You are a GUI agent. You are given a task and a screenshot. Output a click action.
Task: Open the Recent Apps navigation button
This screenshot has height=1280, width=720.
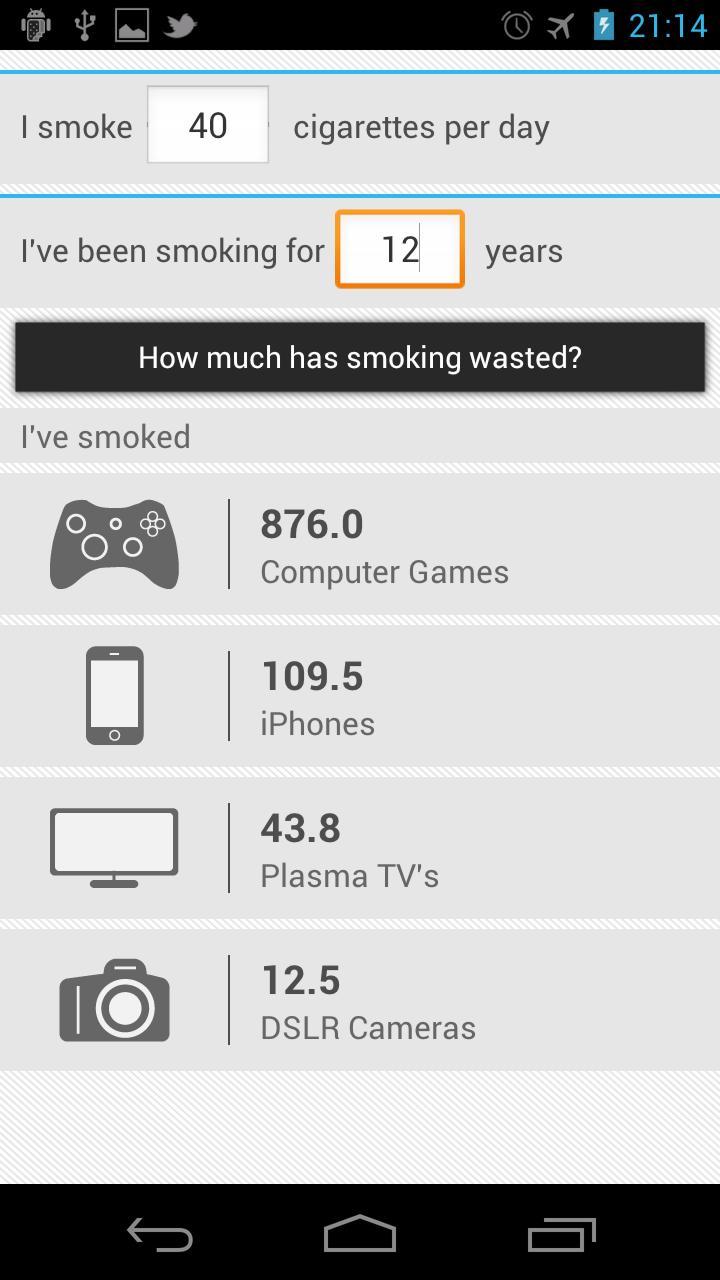(x=560, y=1235)
